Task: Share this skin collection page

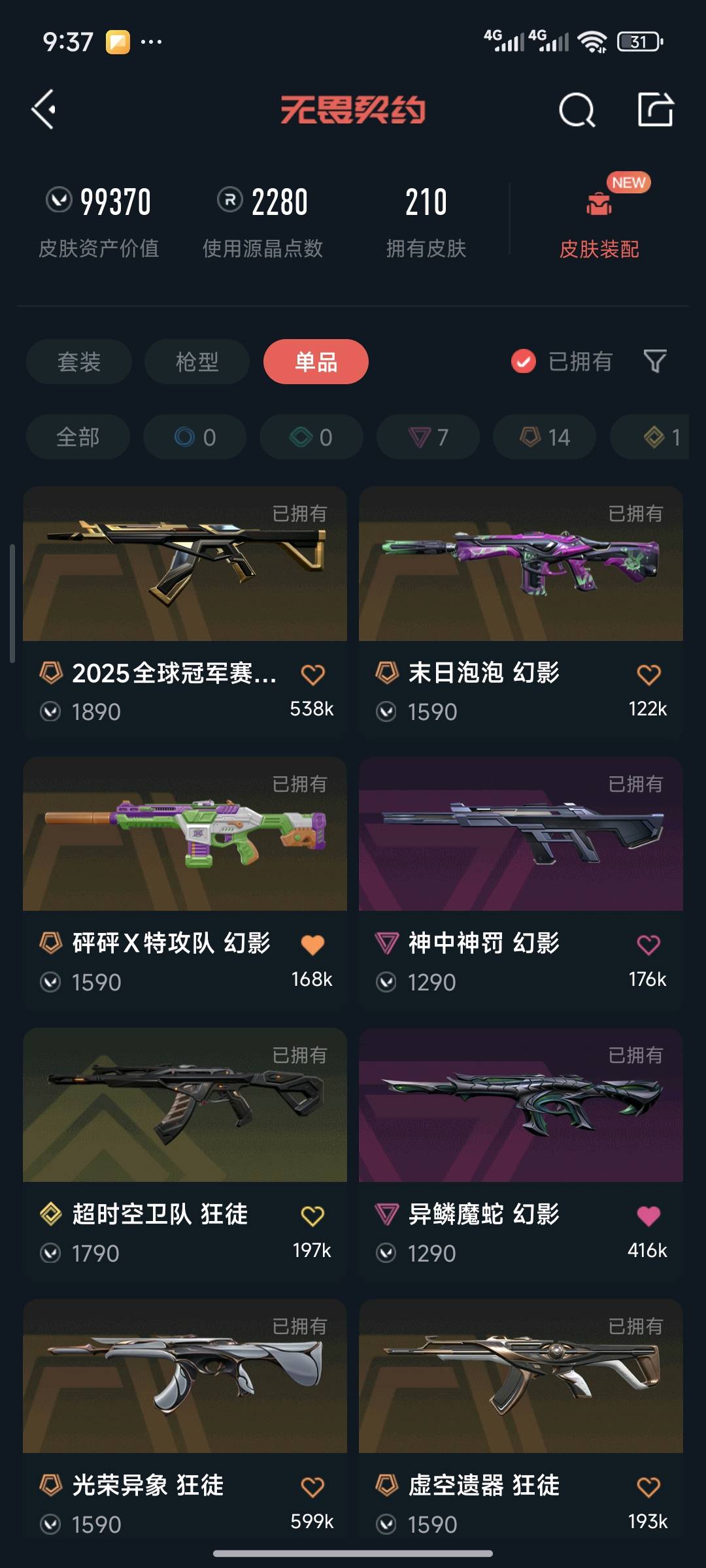Action: click(x=655, y=109)
